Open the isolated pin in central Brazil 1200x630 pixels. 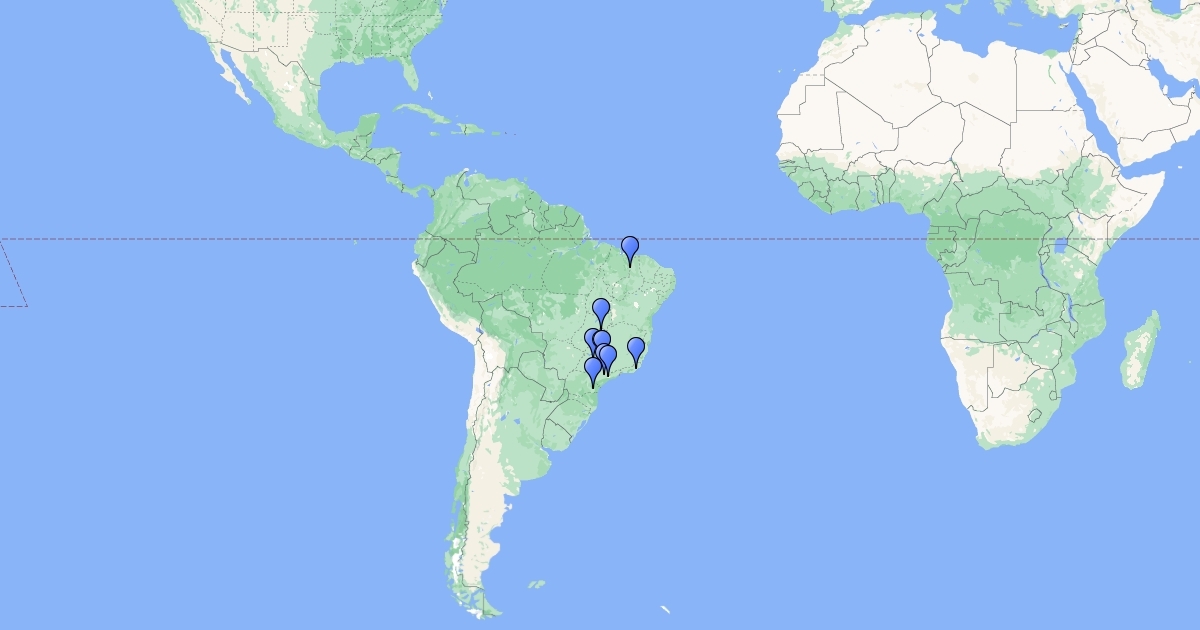pyautogui.click(x=601, y=309)
